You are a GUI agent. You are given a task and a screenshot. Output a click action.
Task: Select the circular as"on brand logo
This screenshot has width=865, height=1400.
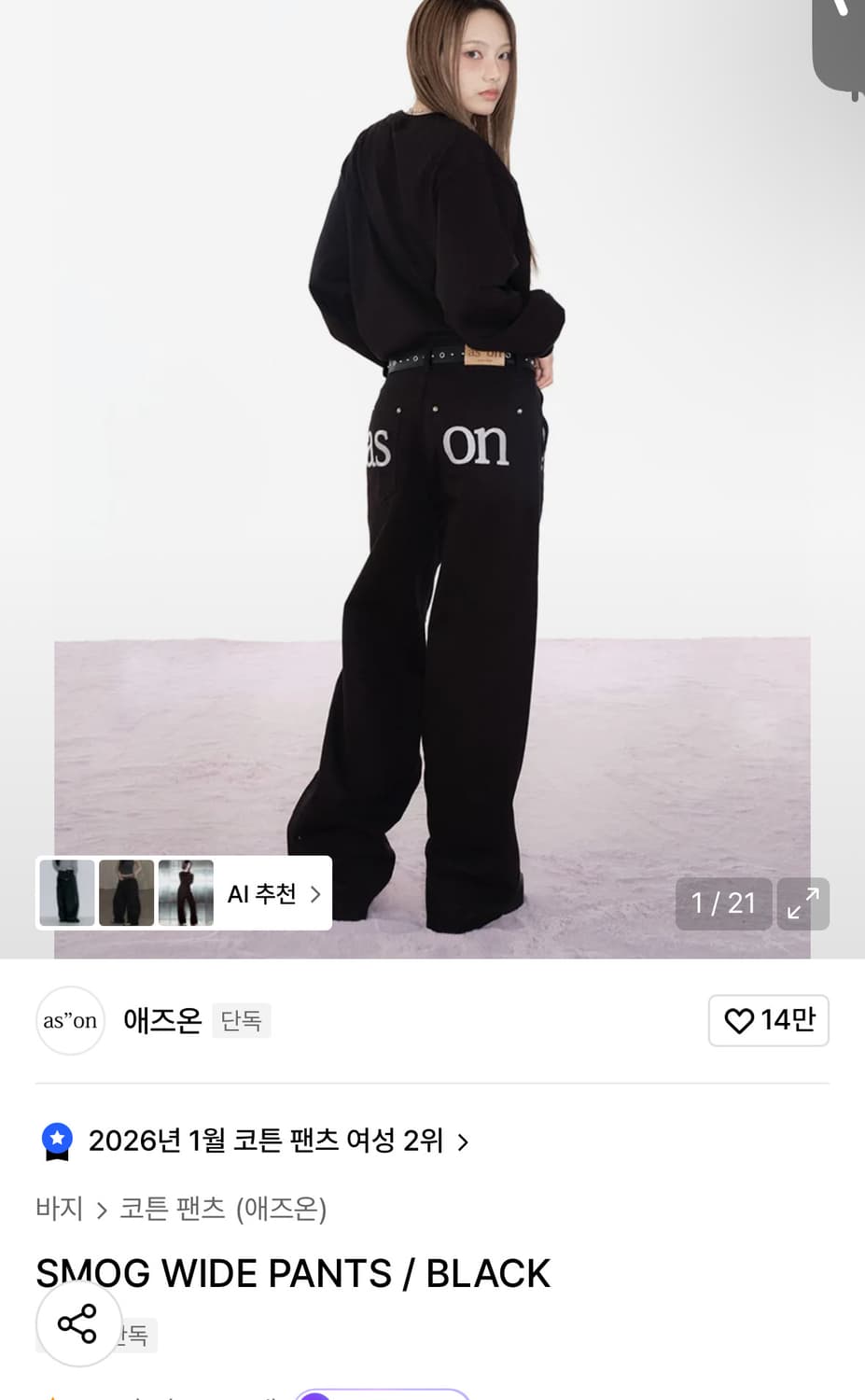pos(70,1020)
